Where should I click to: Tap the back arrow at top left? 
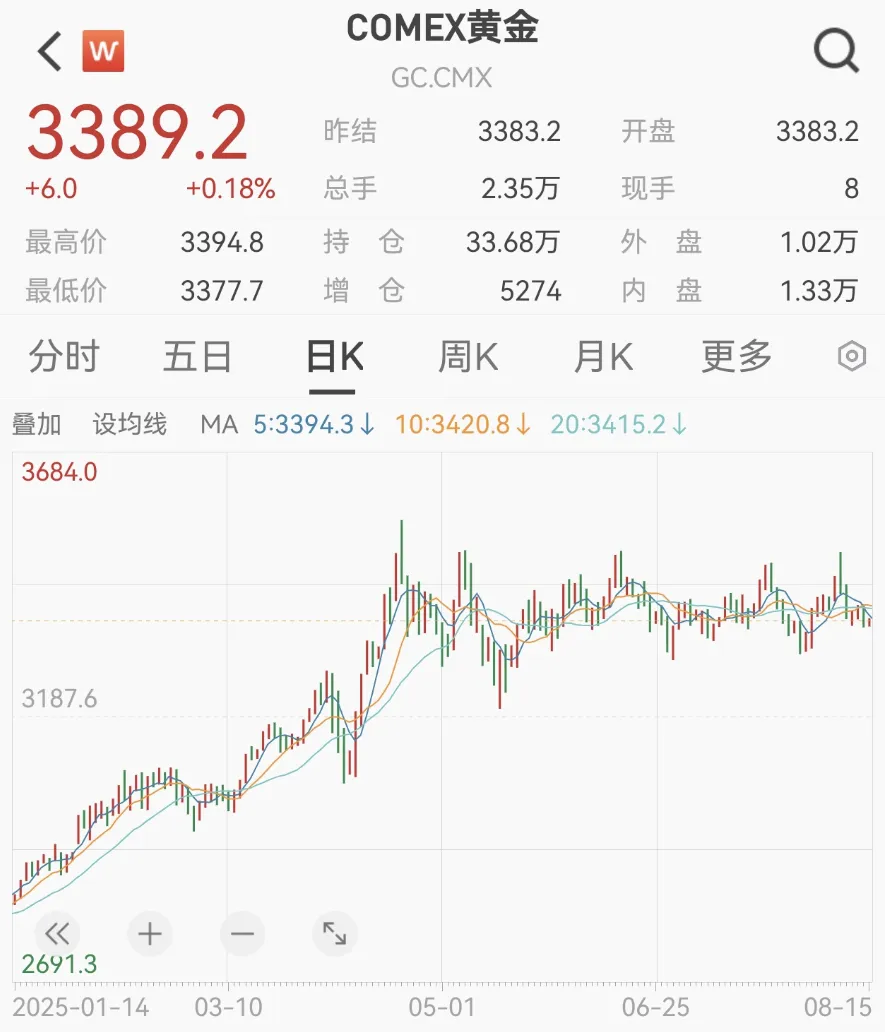click(x=46, y=49)
